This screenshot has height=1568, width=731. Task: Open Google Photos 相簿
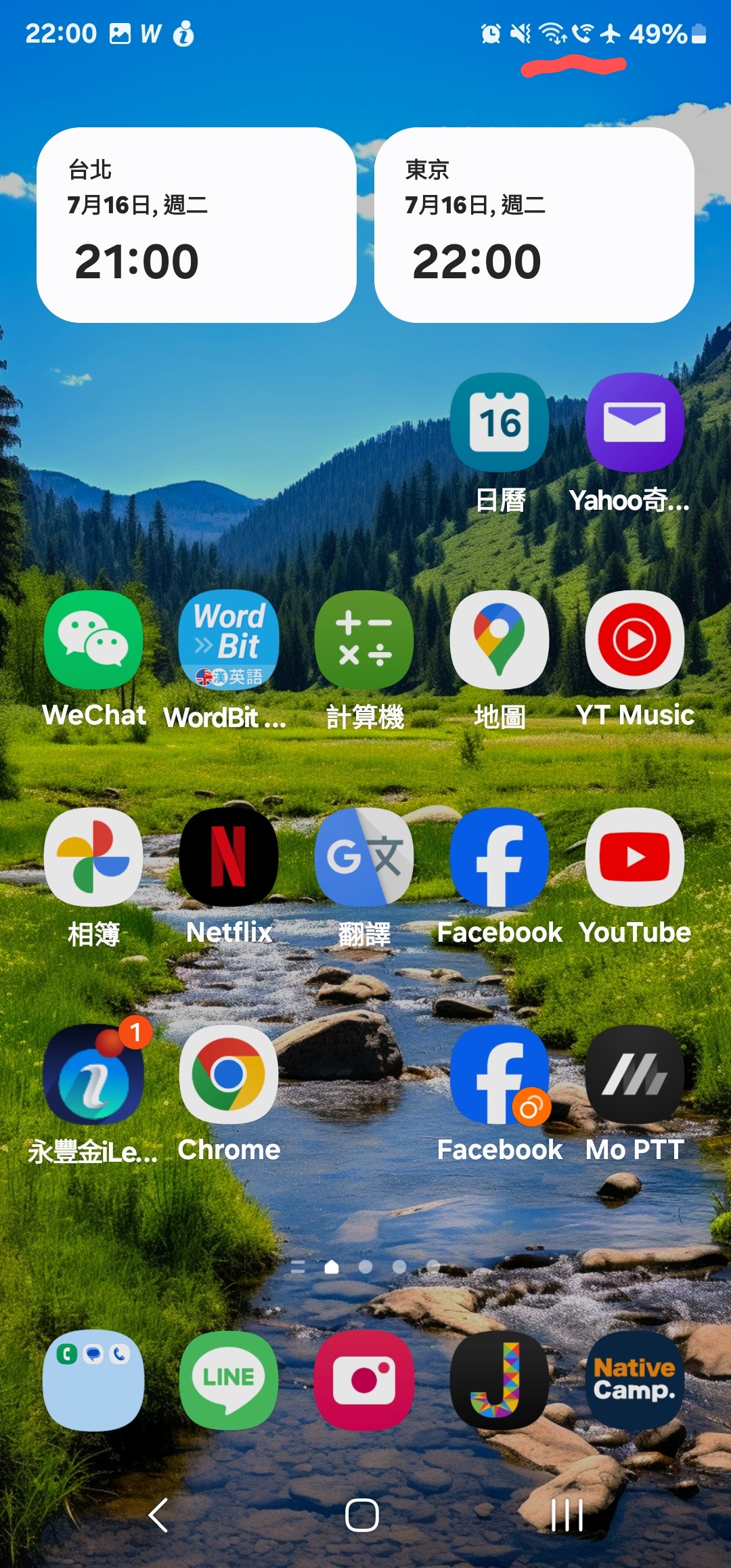coord(93,857)
